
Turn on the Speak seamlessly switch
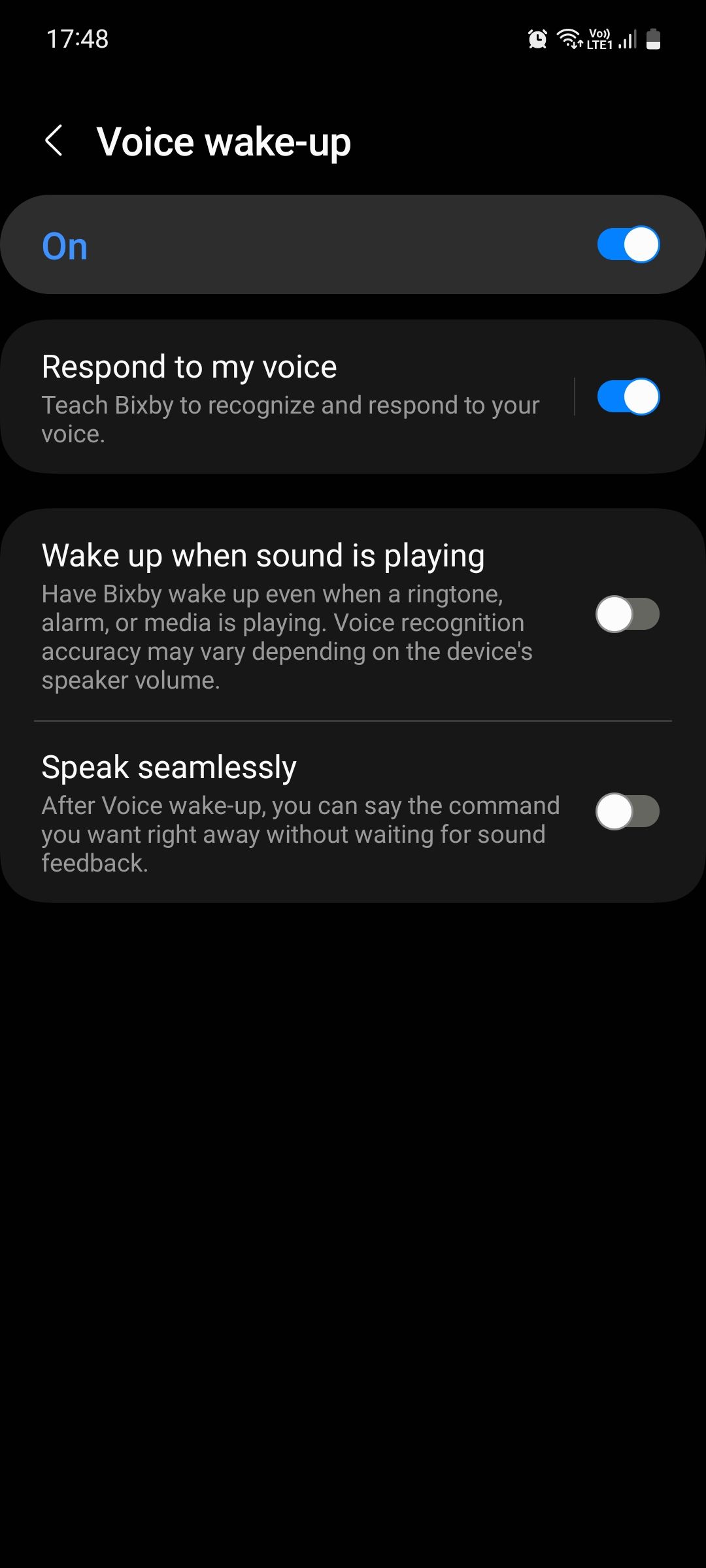(630, 810)
